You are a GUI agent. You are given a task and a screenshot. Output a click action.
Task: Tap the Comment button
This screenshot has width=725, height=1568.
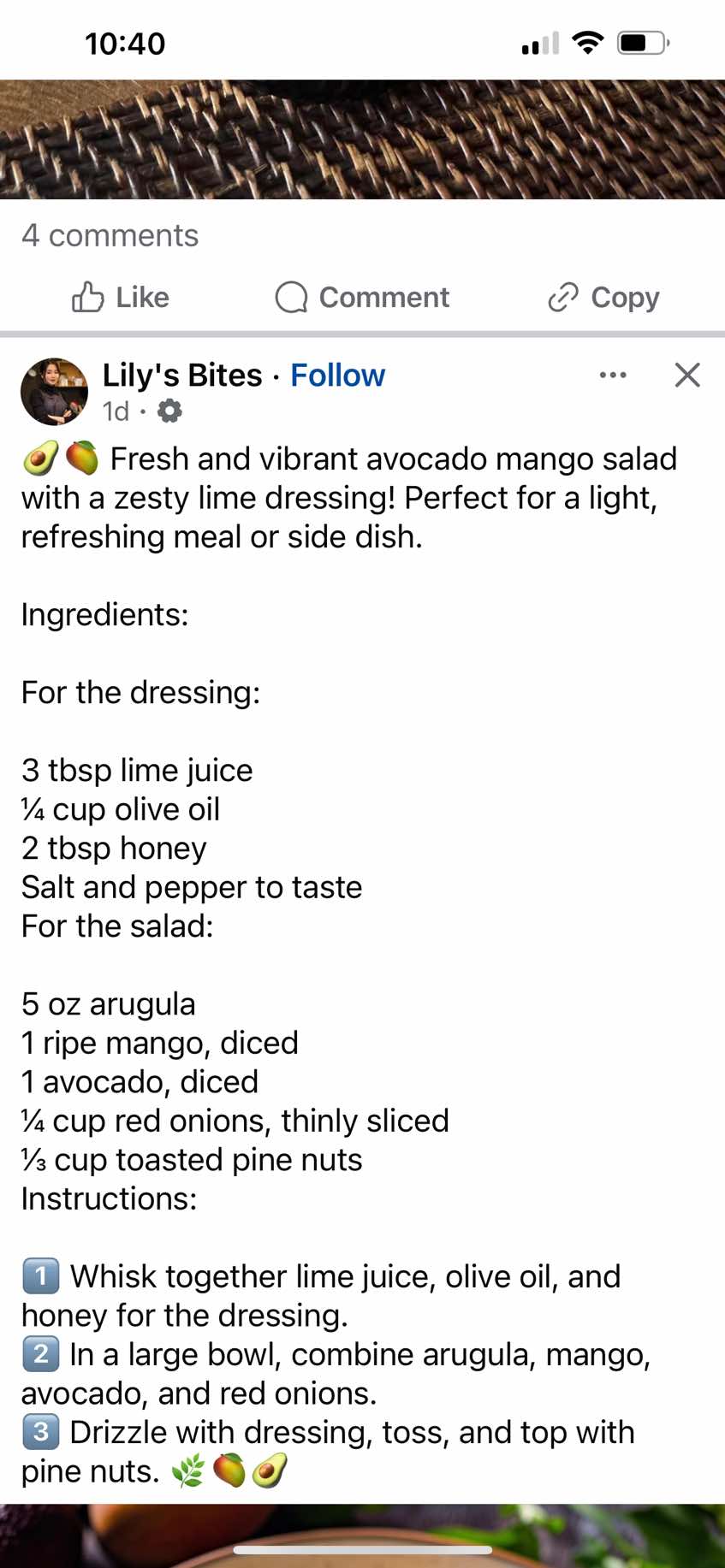[362, 298]
